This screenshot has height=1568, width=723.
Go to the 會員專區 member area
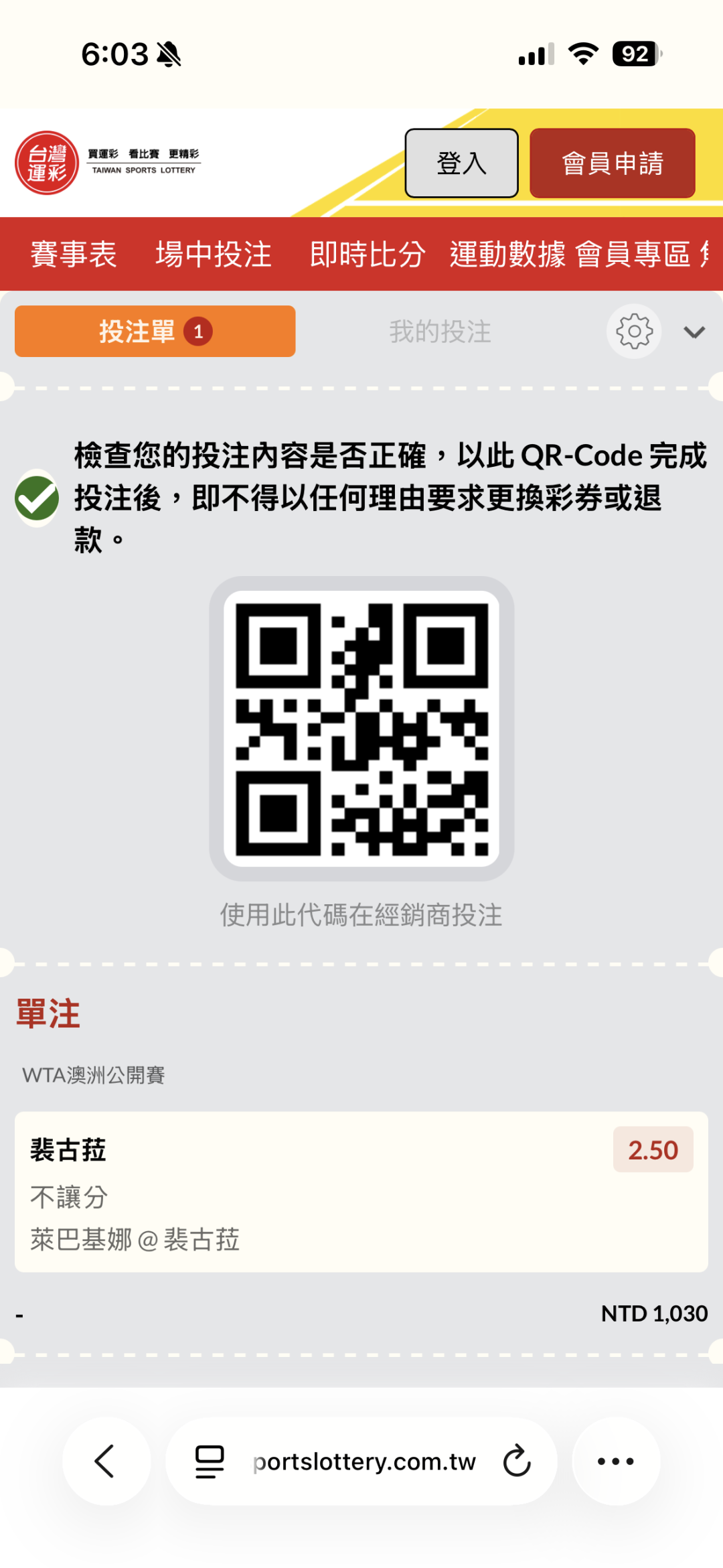633,255
